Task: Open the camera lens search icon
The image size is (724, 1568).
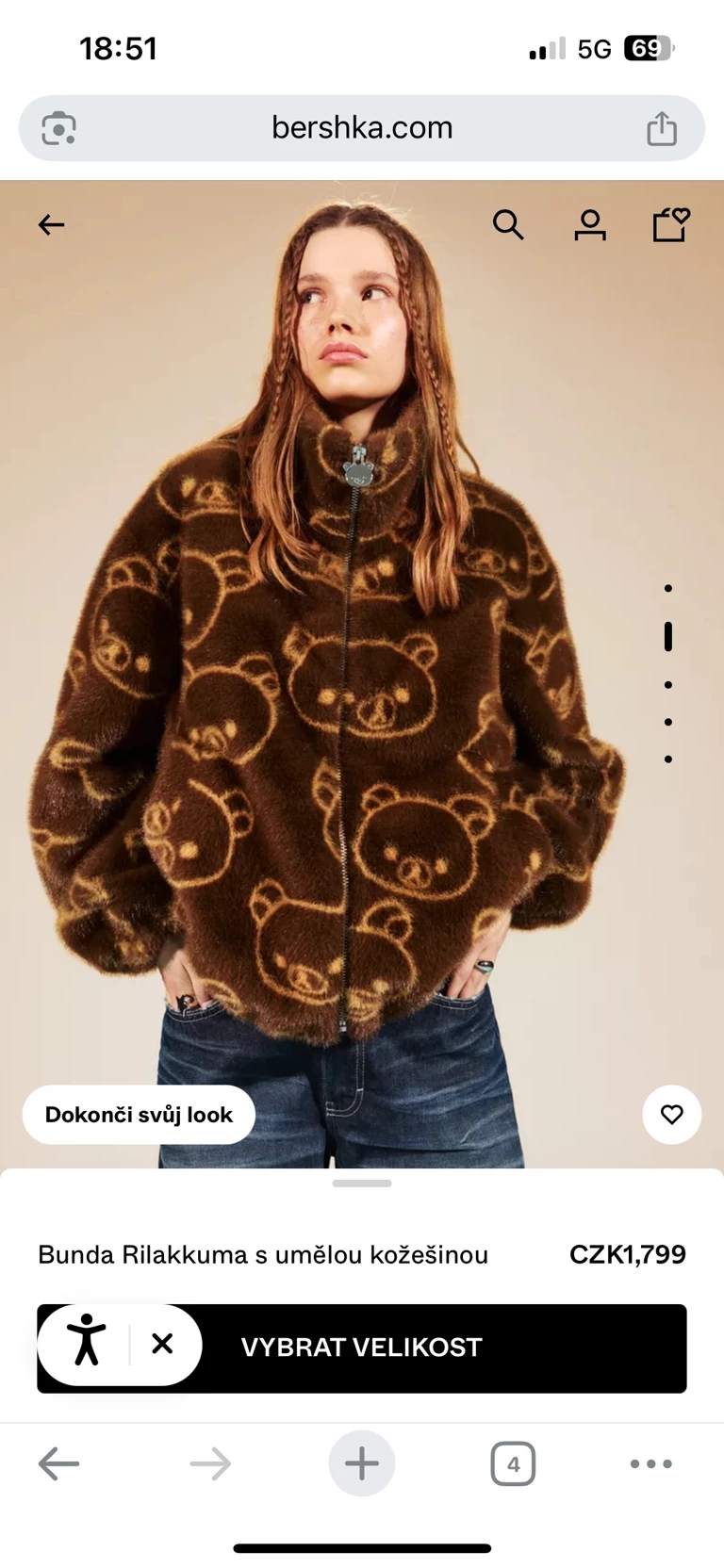Action: 58,128
